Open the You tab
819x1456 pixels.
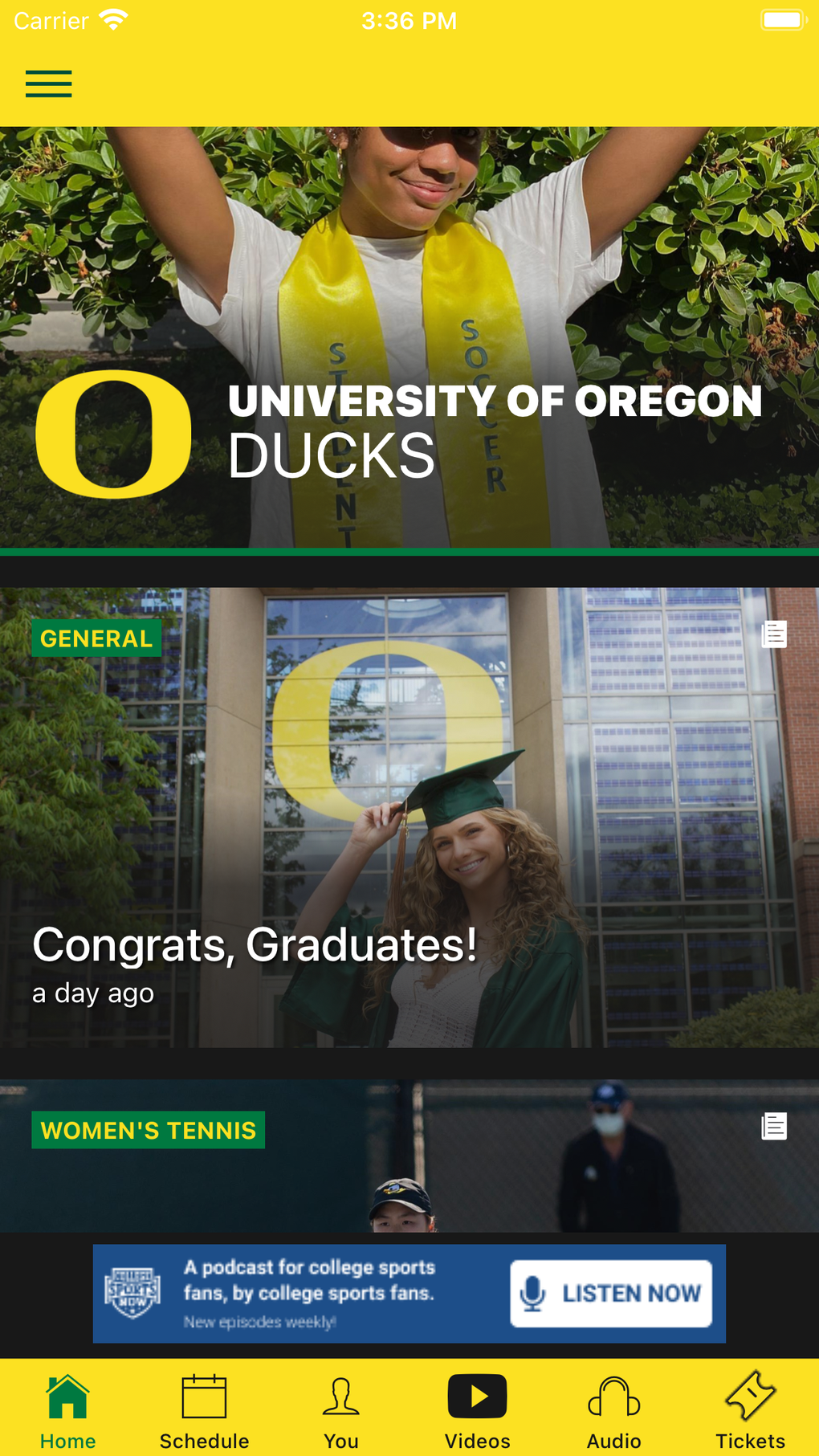pos(341,1410)
